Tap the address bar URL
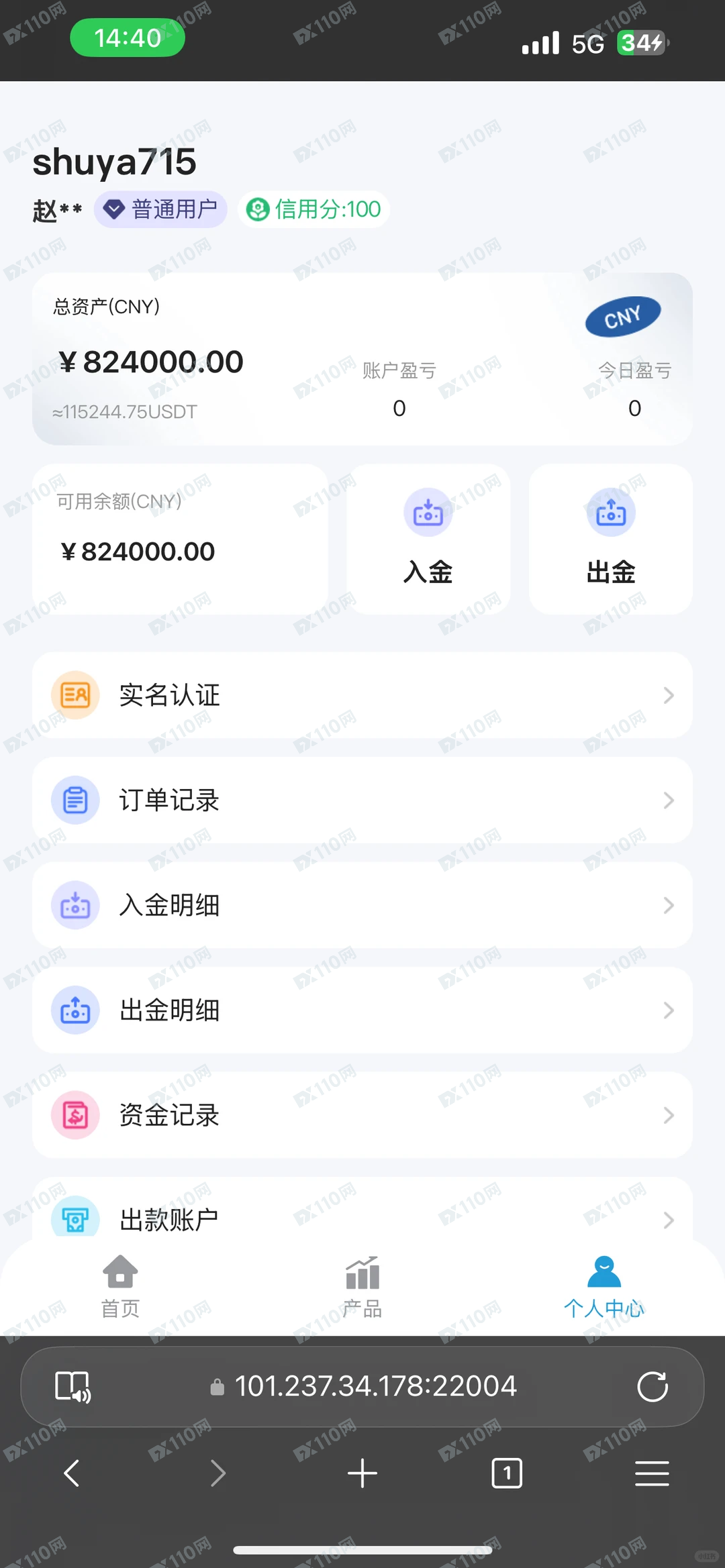 [x=375, y=1387]
